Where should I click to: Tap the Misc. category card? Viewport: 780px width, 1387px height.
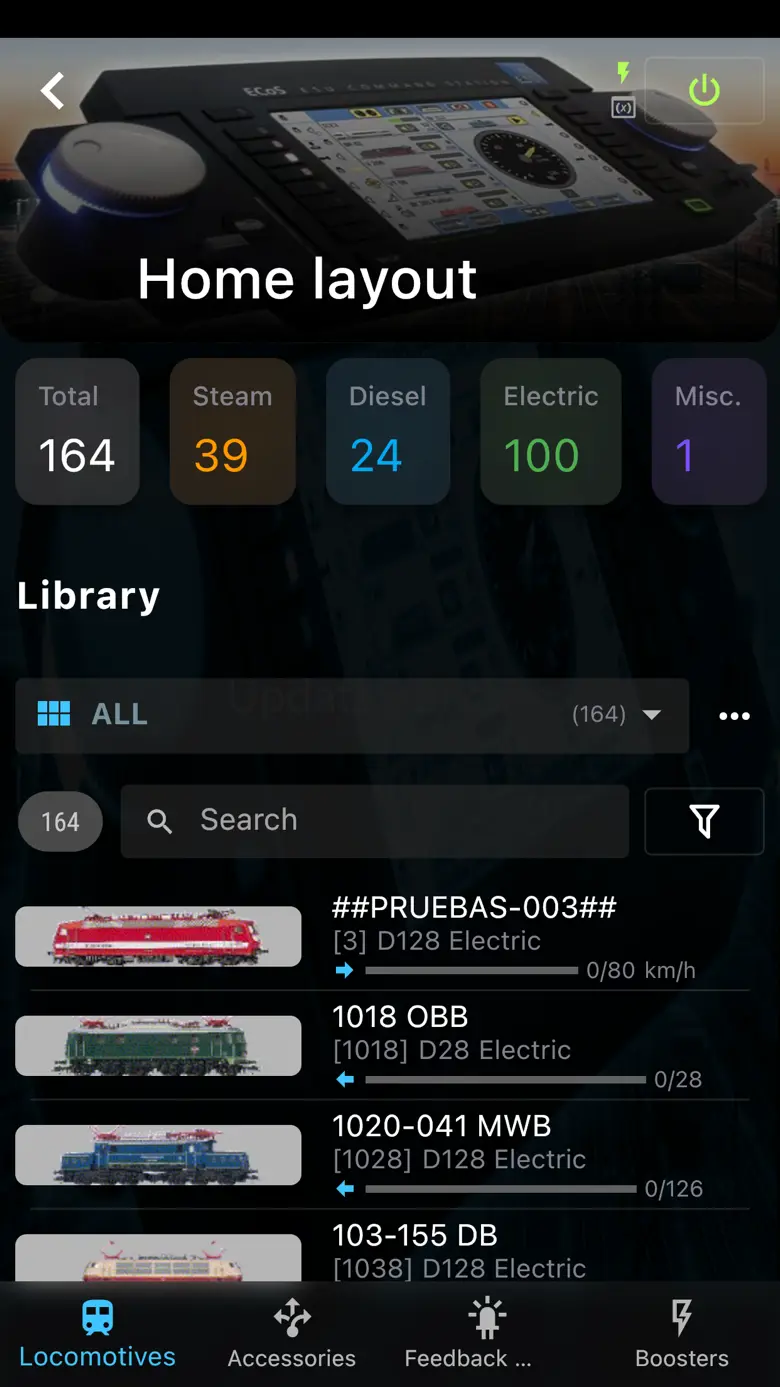click(708, 431)
